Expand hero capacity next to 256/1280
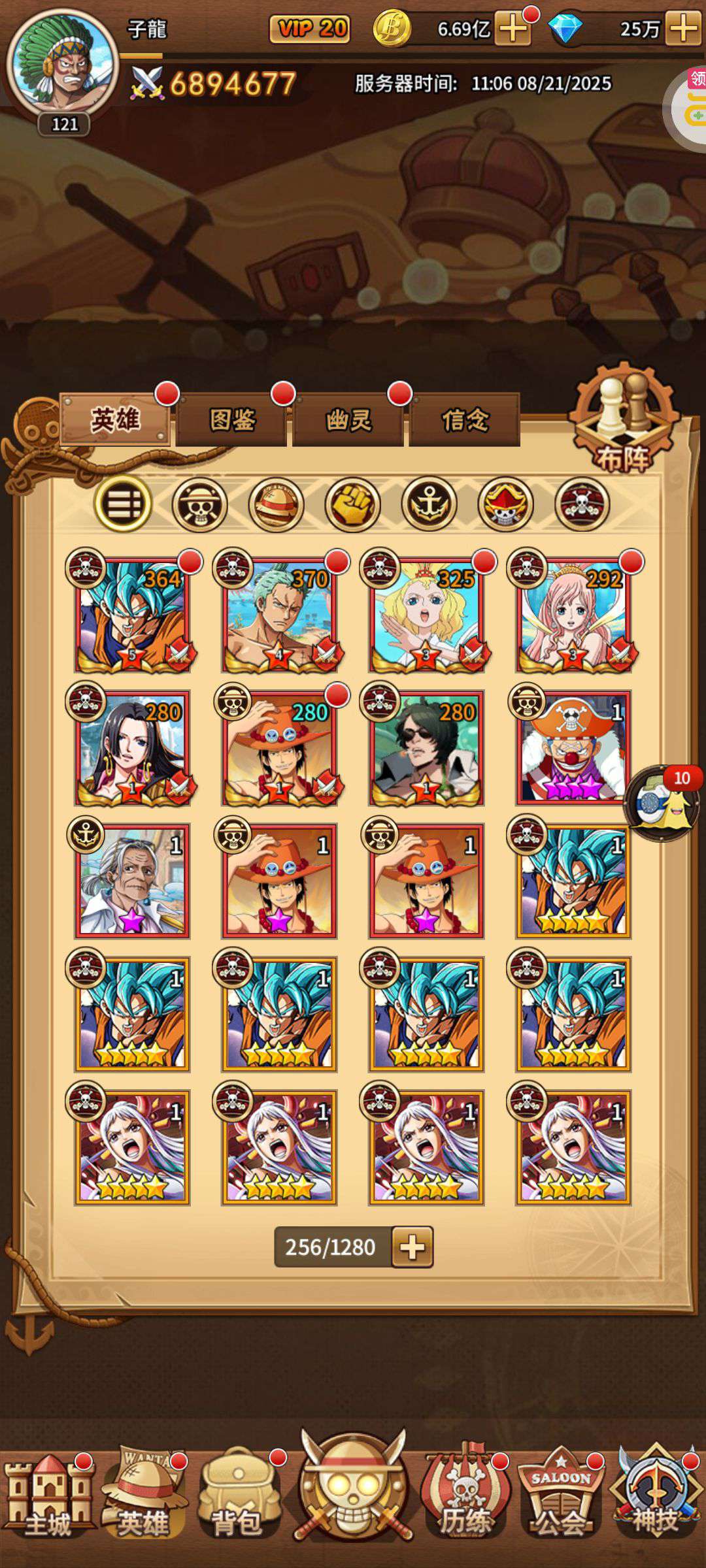This screenshot has width=706, height=1568. click(412, 1247)
